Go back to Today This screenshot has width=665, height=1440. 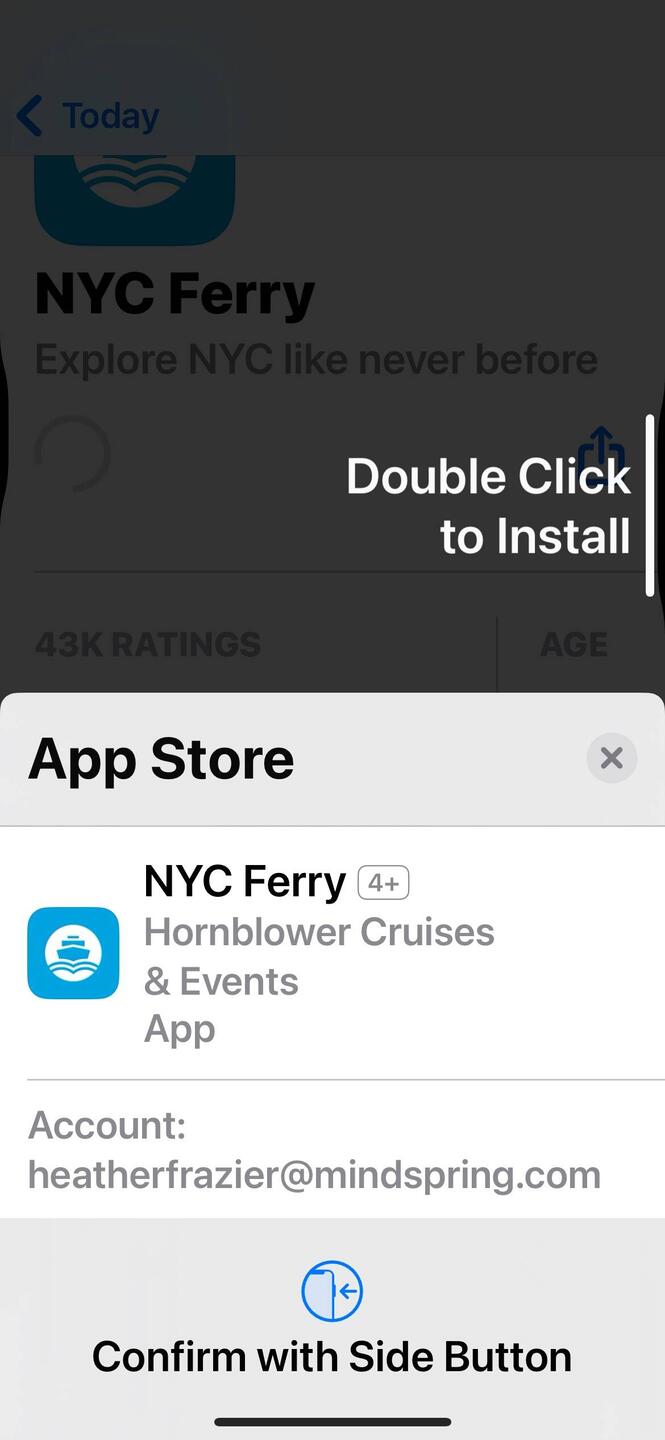coord(88,116)
